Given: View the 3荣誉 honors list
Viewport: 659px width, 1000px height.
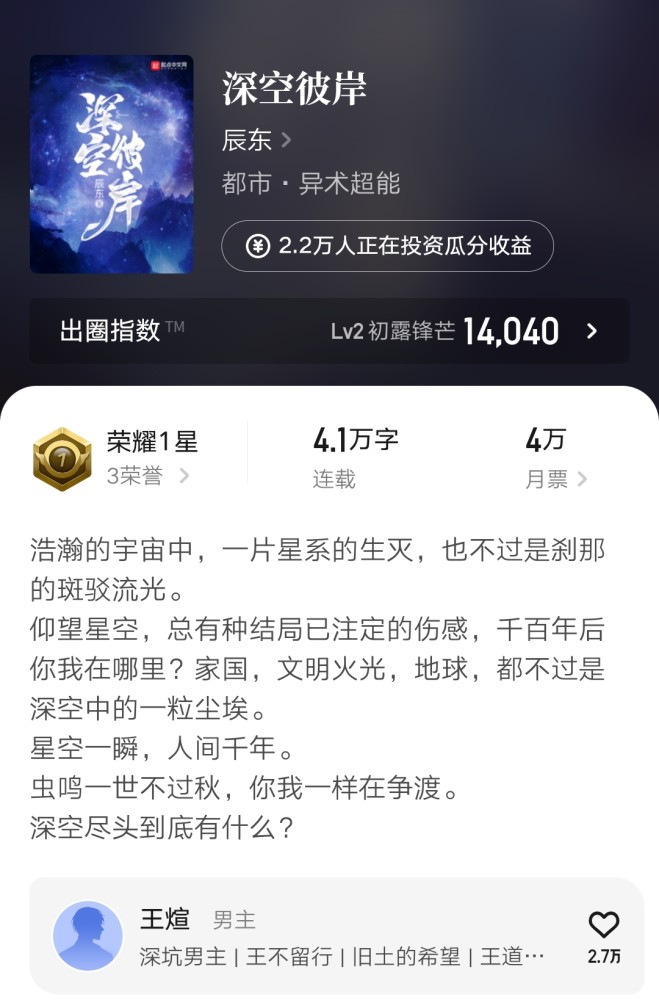Looking at the screenshot, I should 148,476.
